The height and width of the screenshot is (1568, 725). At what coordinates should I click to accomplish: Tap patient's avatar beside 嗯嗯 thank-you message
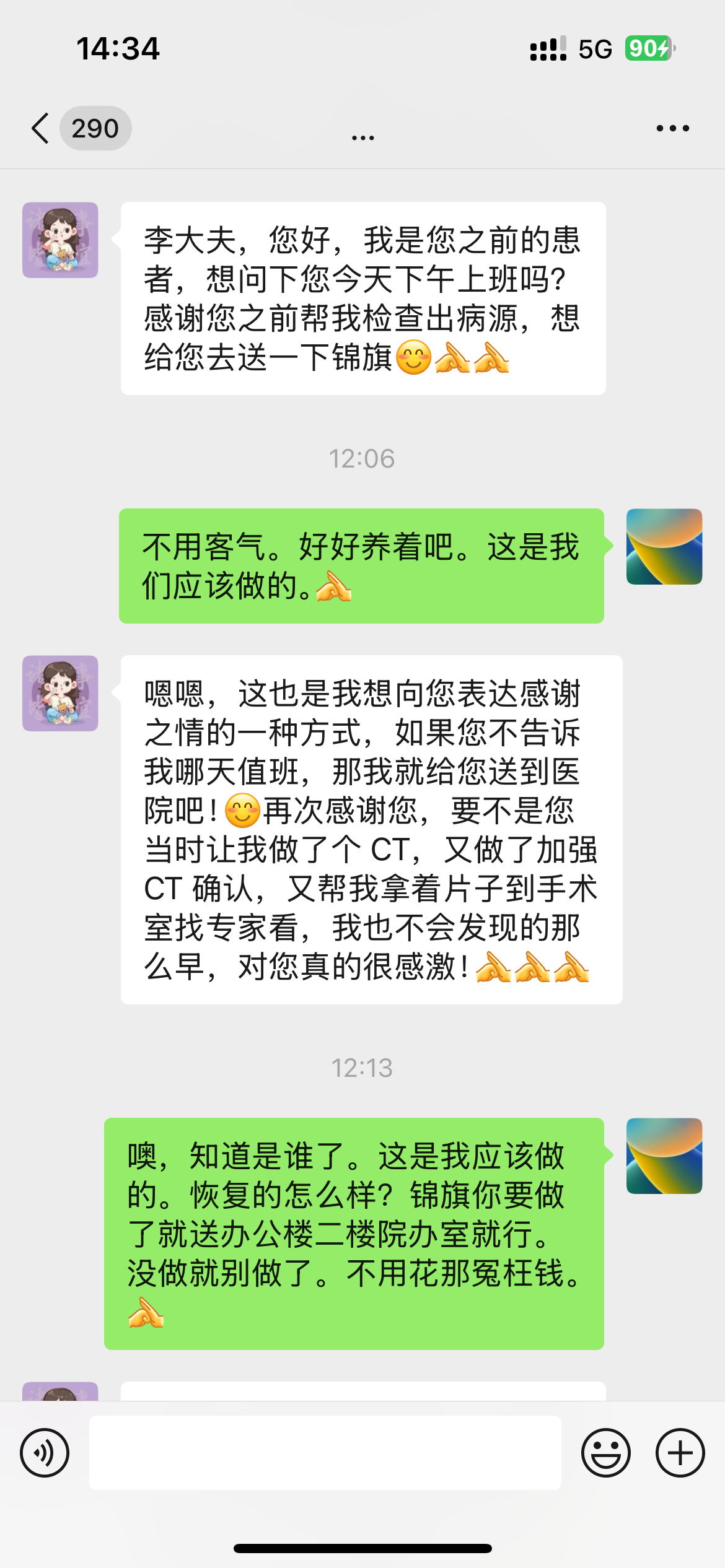(x=60, y=693)
